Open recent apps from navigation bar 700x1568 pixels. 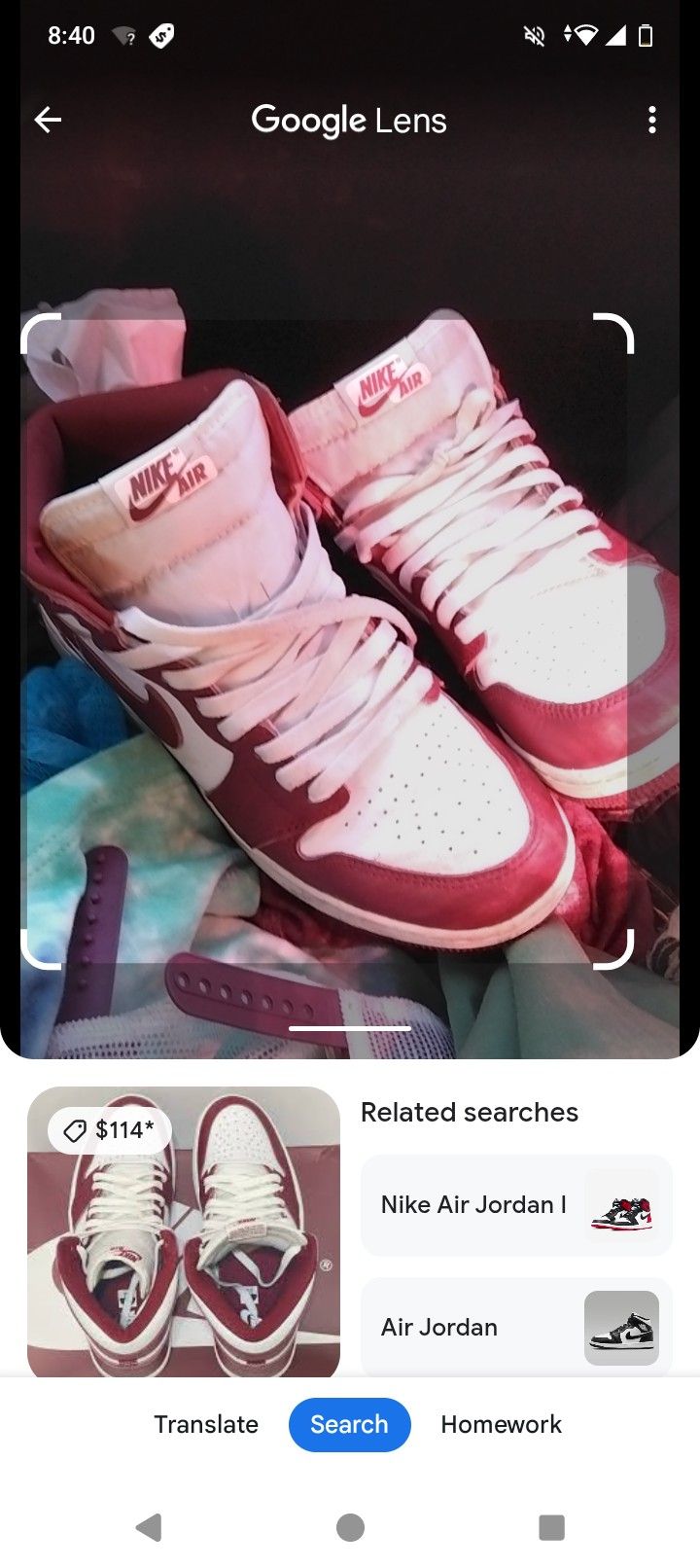[x=551, y=1527]
